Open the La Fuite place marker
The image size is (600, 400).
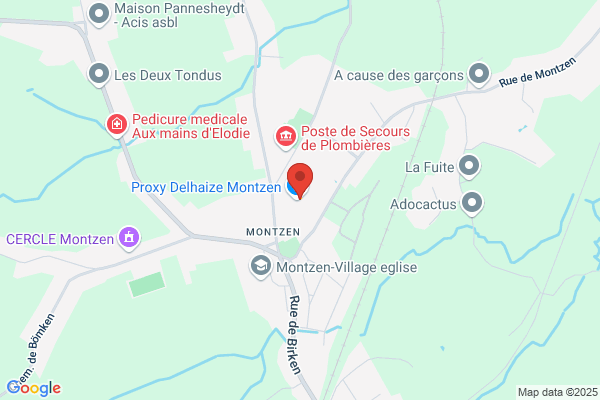click(469, 167)
